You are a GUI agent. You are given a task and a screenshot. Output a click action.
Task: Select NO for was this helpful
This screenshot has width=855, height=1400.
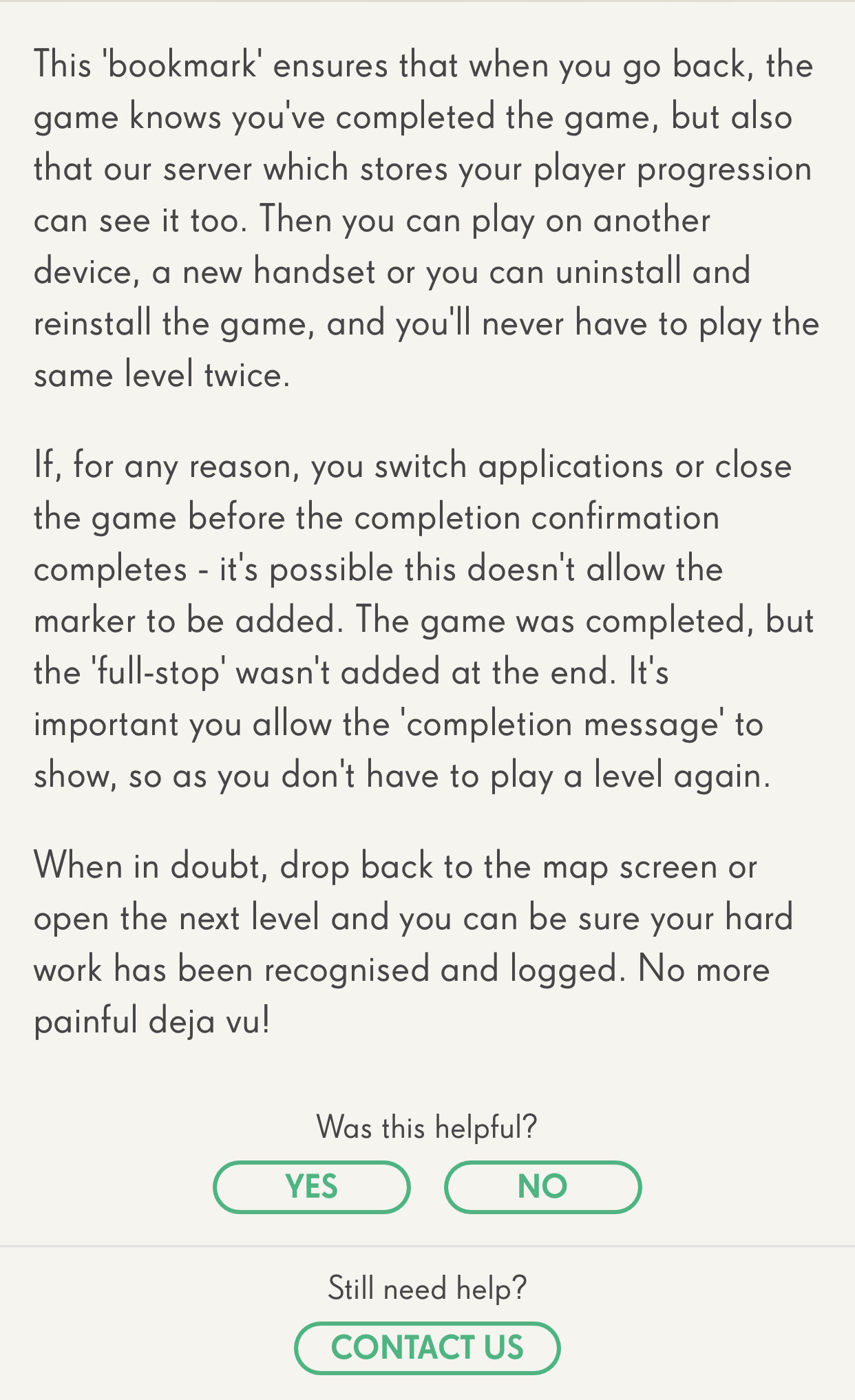click(542, 1187)
